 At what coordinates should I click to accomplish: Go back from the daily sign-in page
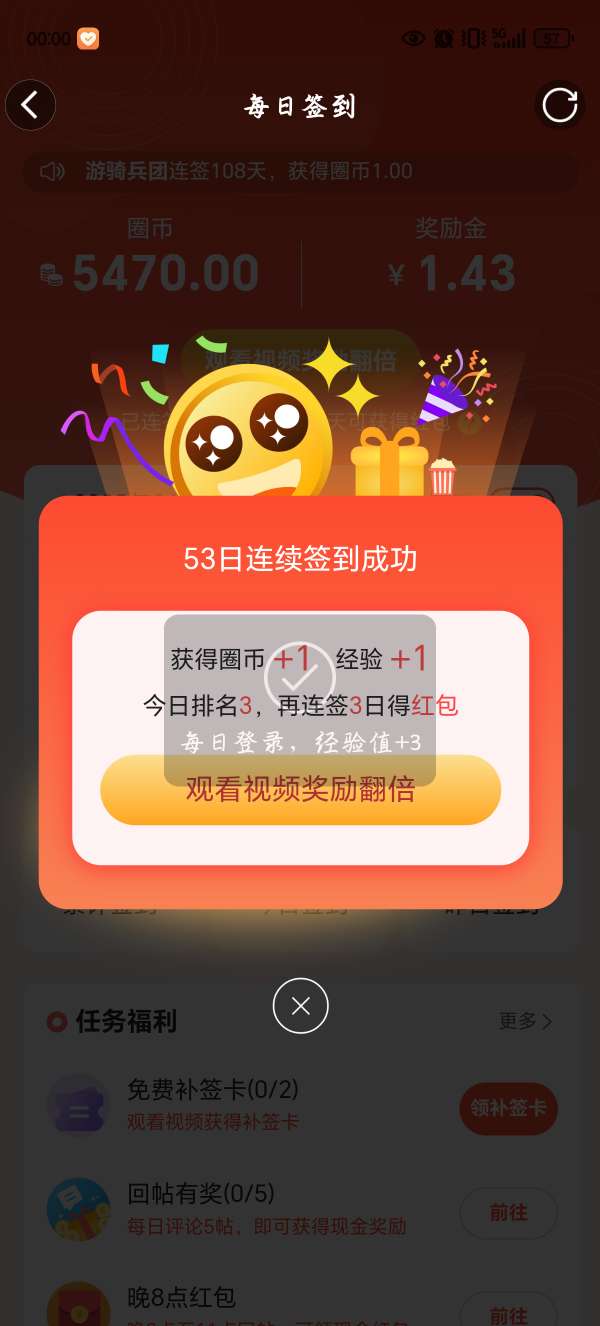(30, 105)
